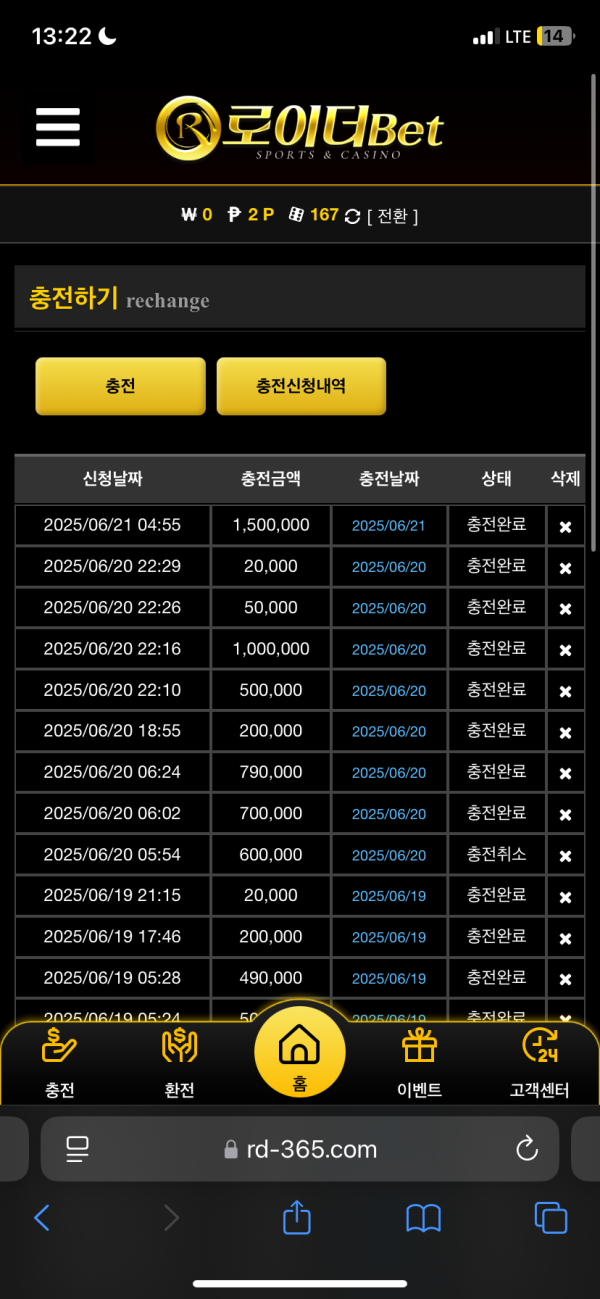Refresh the balance with the reload icon

tap(352, 216)
